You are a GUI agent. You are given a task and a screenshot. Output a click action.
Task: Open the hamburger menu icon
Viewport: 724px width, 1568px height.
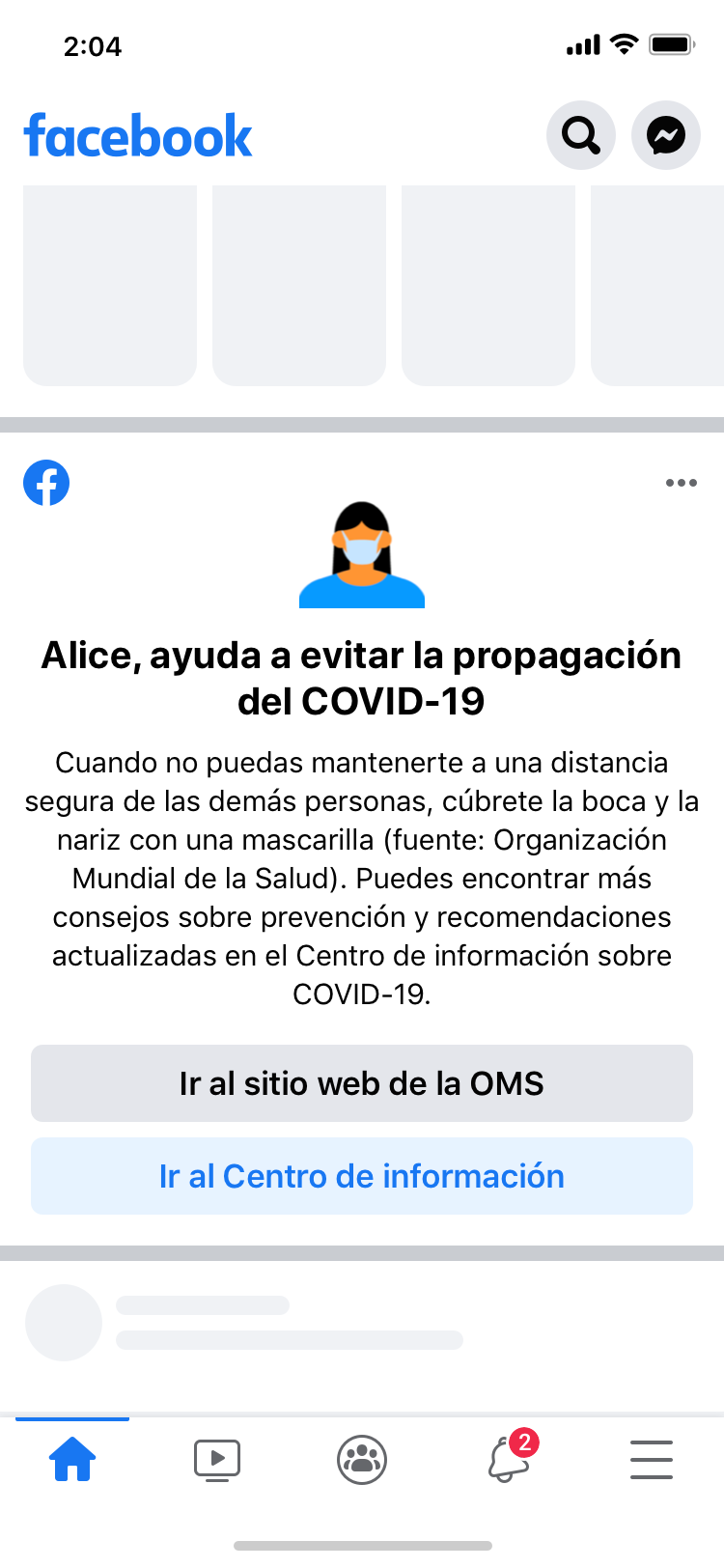652,1460
